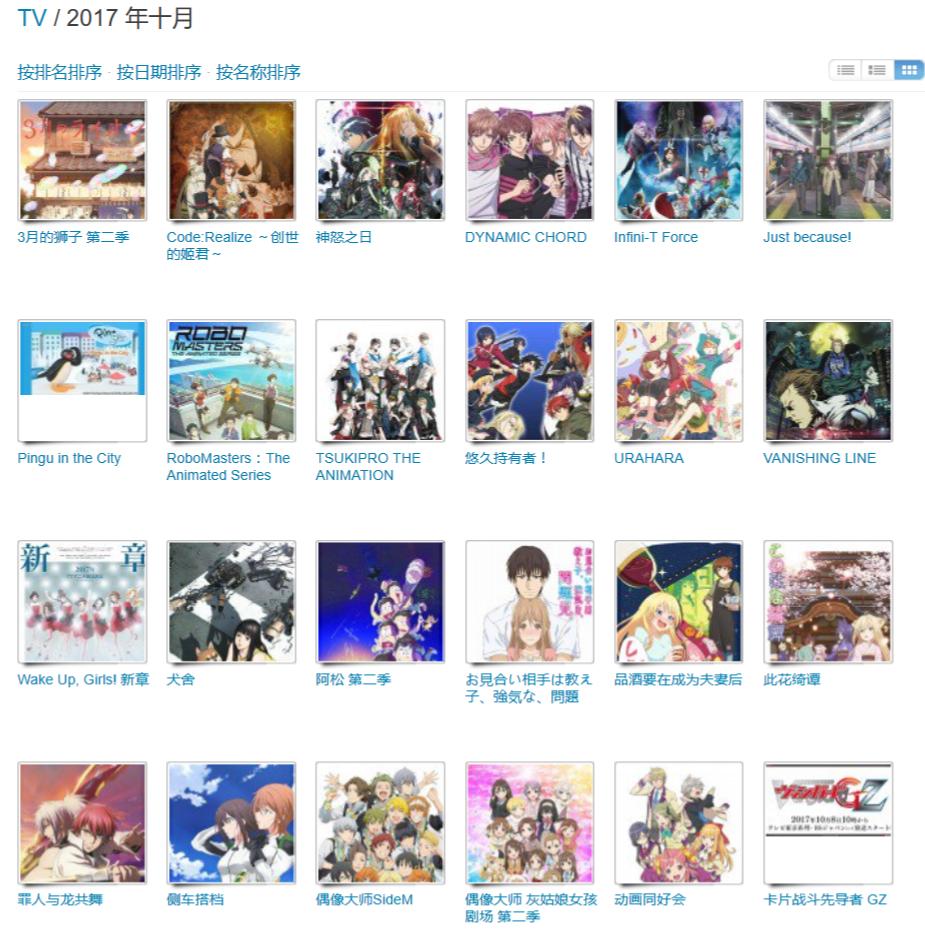
Task: Sort entries by date
Action: coord(158,72)
